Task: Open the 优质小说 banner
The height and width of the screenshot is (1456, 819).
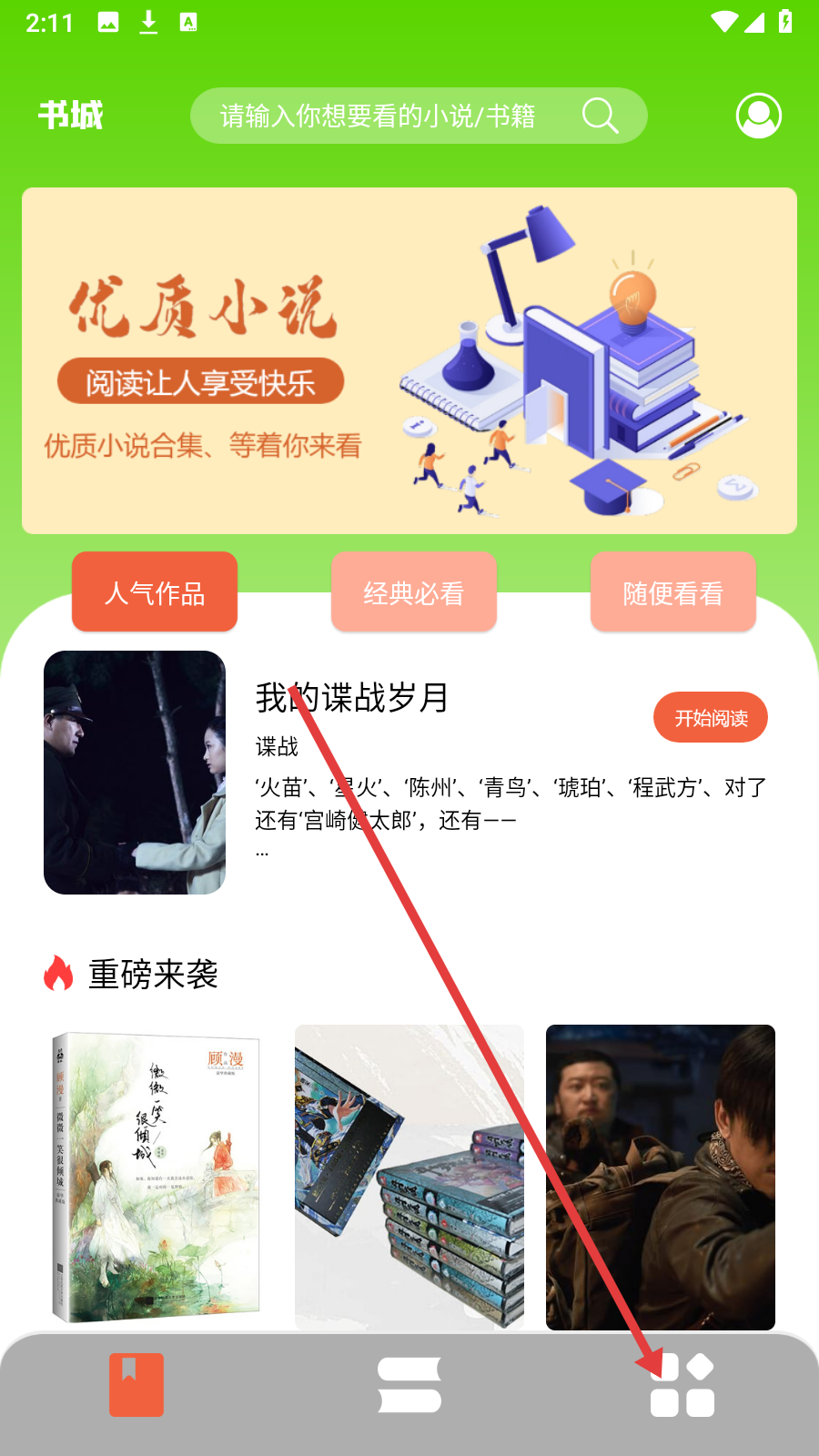Action: (409, 360)
